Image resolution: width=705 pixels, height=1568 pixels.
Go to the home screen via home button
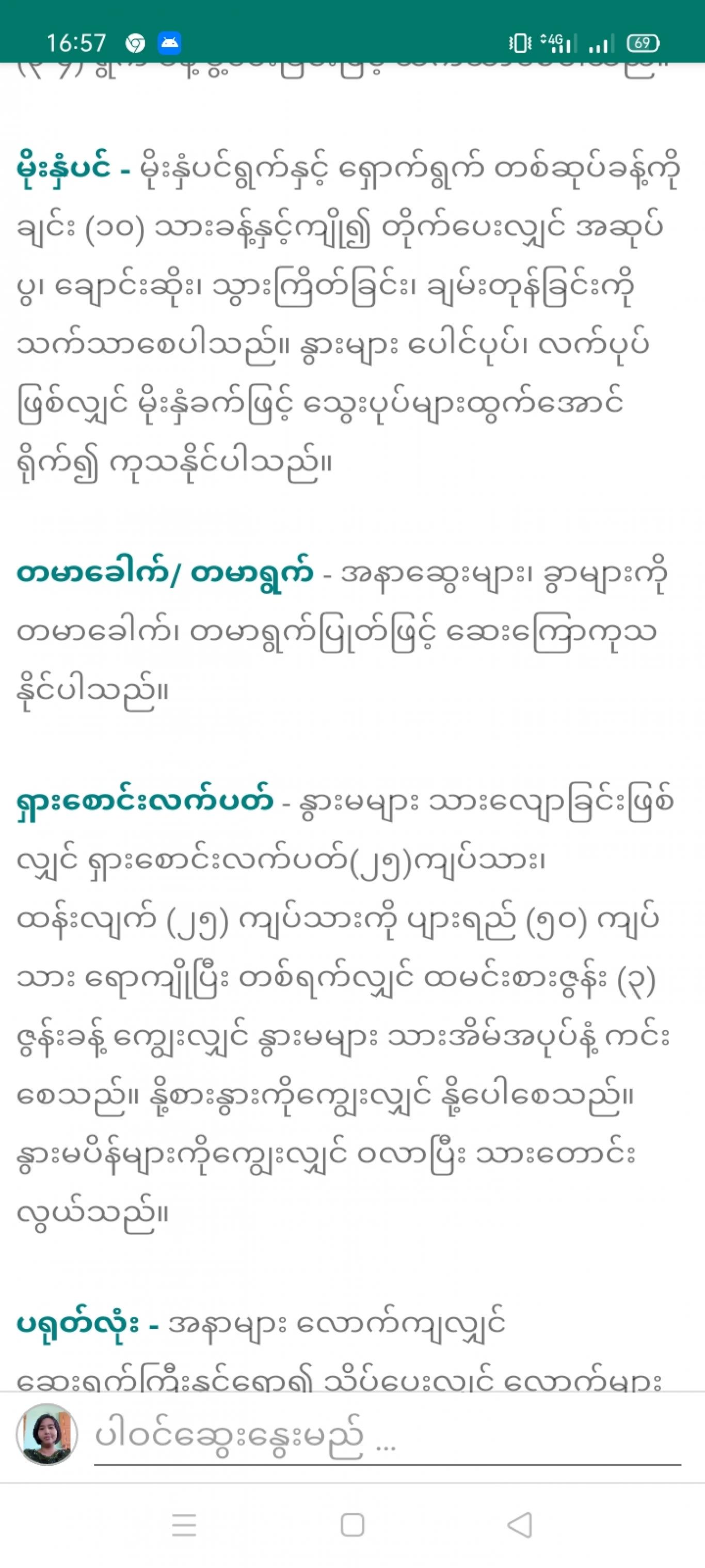click(x=352, y=1525)
